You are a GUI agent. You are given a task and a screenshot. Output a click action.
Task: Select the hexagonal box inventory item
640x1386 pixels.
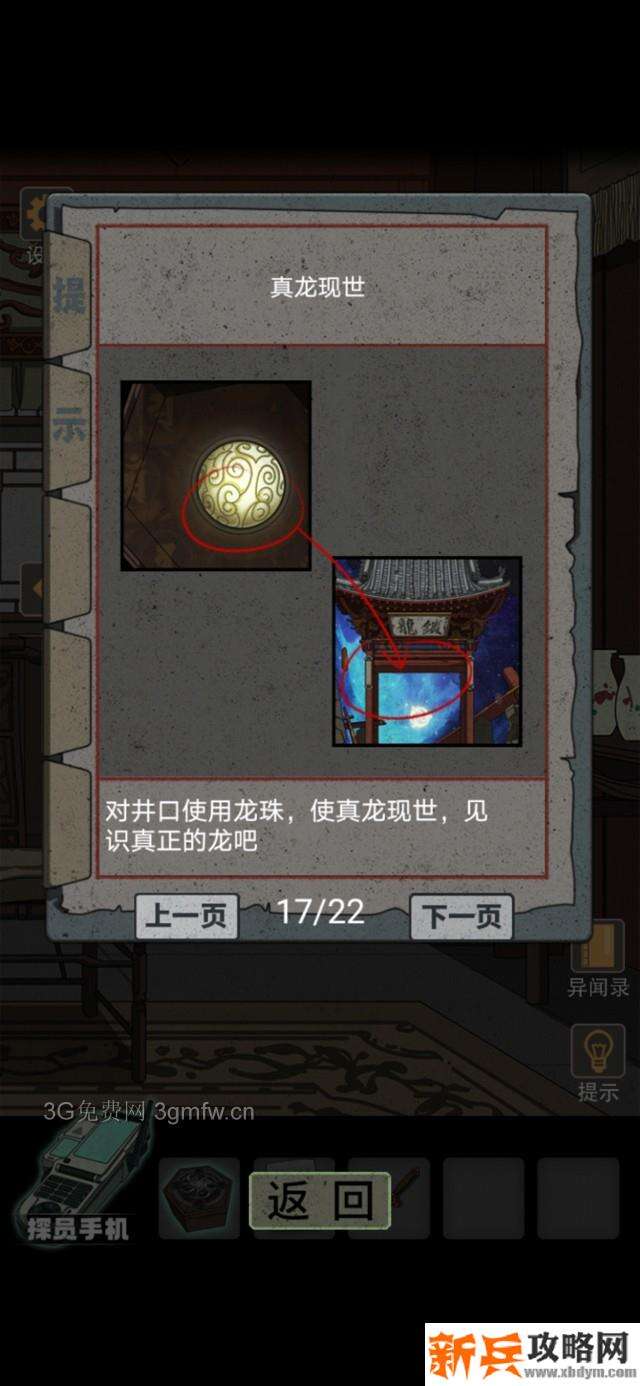coord(199,1198)
